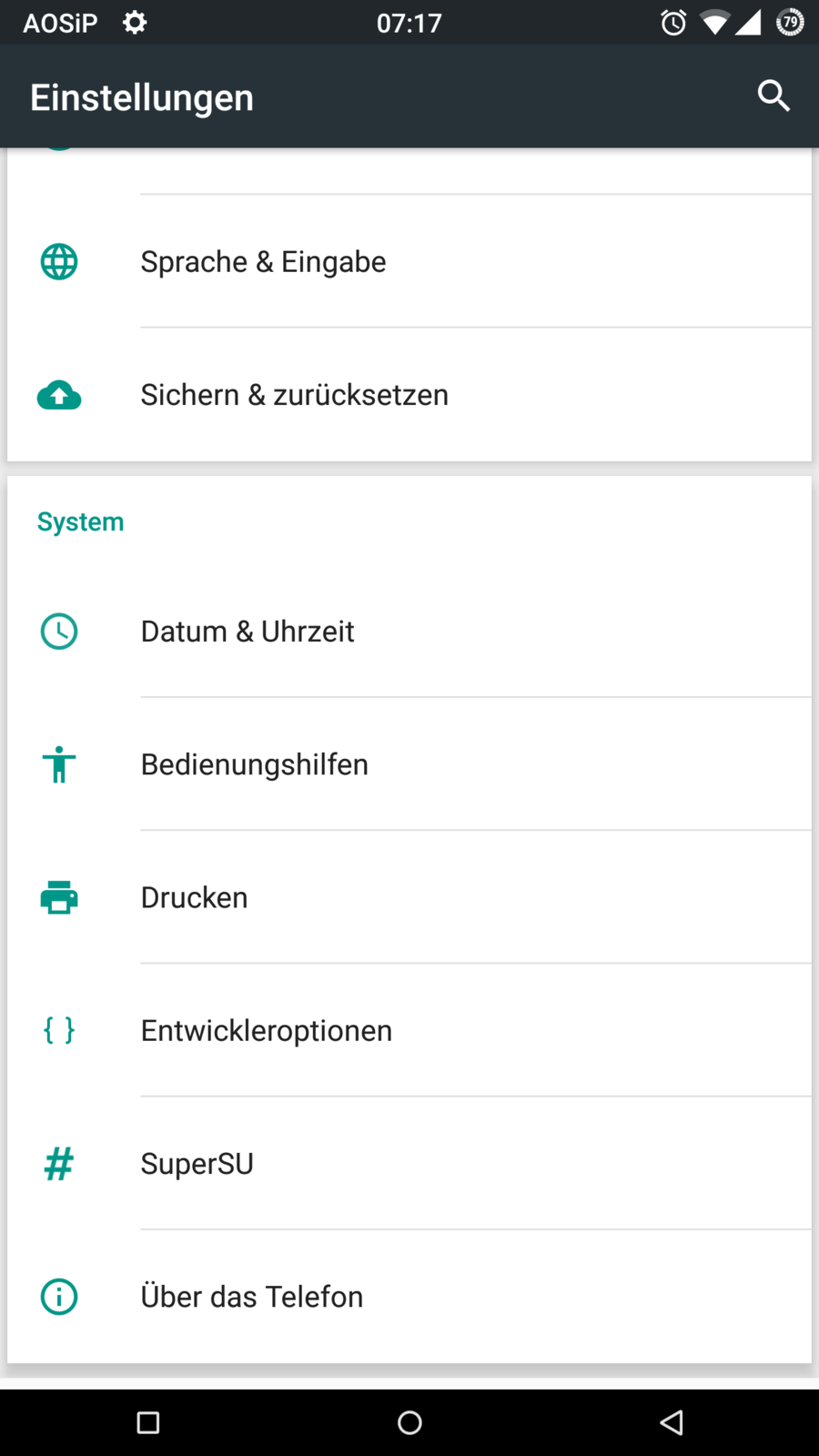Image resolution: width=819 pixels, height=1456 pixels.
Task: Open Entwickleroptionen
Action: tap(267, 1030)
